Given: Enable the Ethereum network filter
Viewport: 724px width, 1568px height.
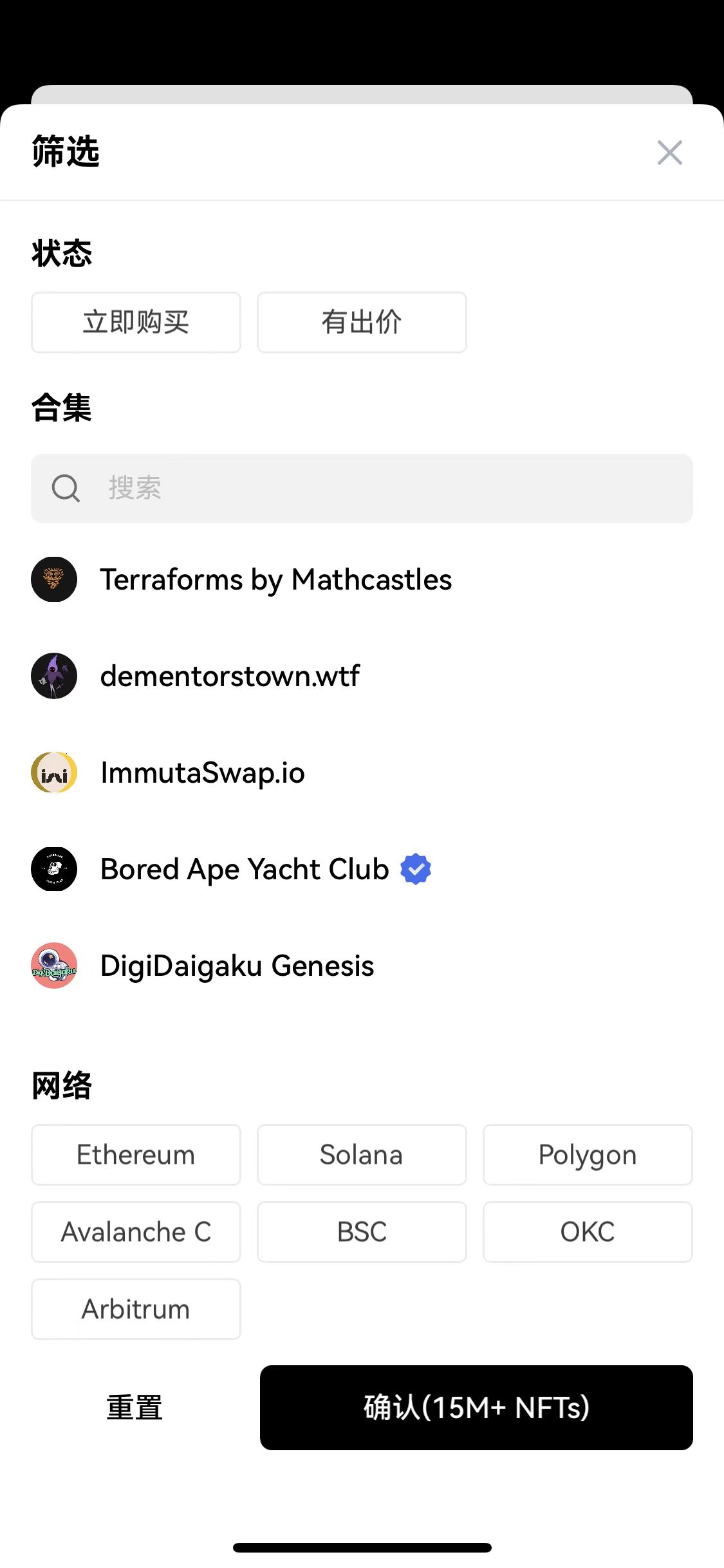Looking at the screenshot, I should [x=136, y=1154].
